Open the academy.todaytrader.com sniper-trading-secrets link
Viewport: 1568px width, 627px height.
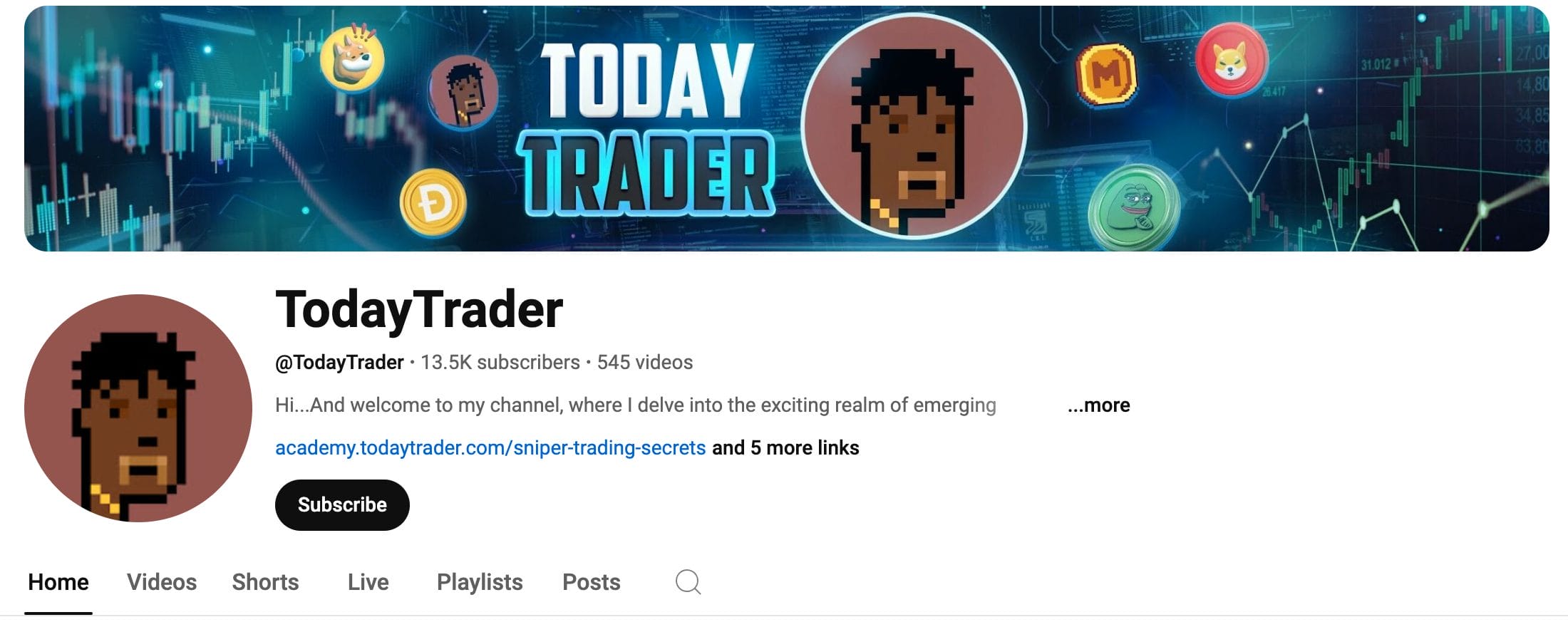tap(490, 447)
